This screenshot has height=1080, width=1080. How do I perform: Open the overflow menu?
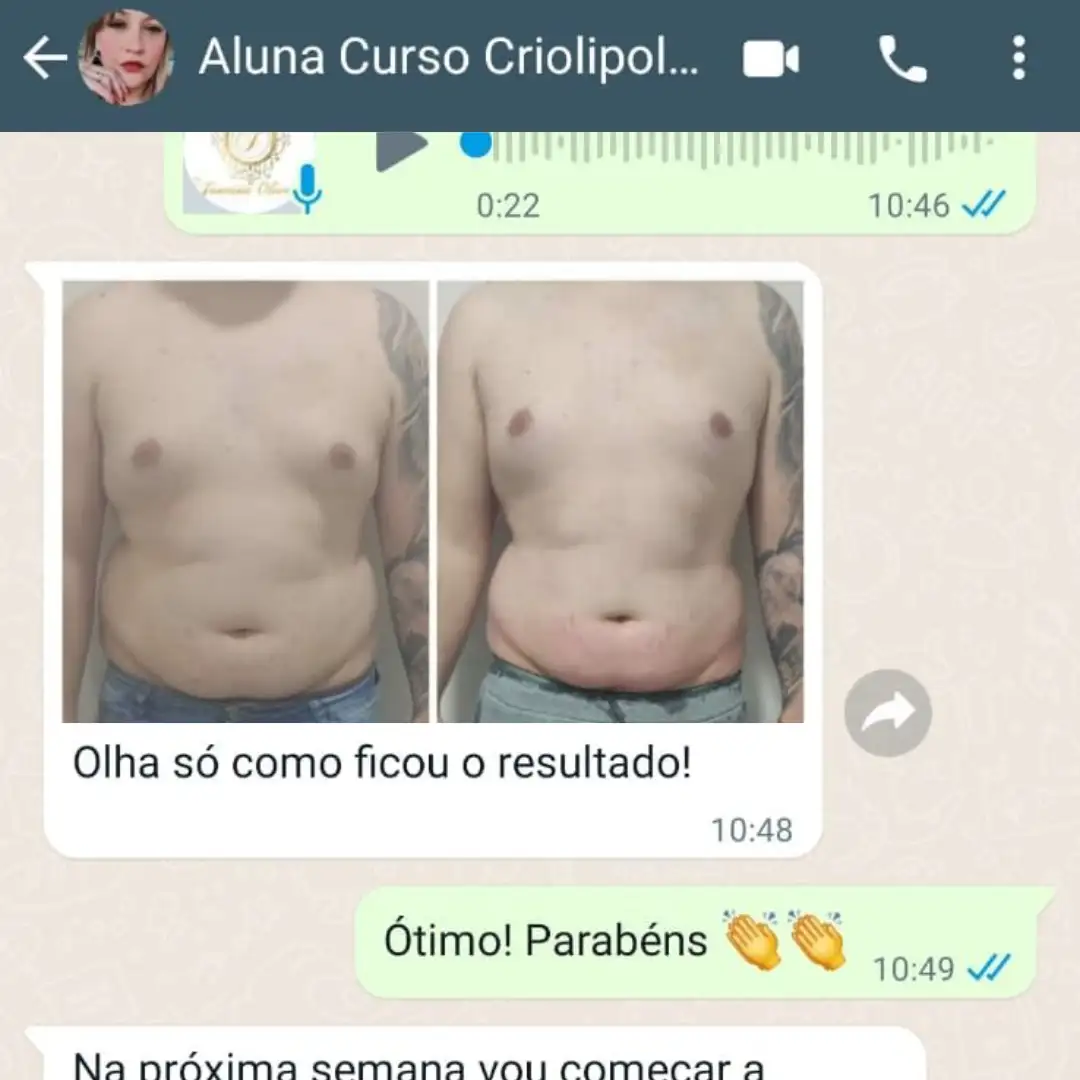tap(1018, 59)
